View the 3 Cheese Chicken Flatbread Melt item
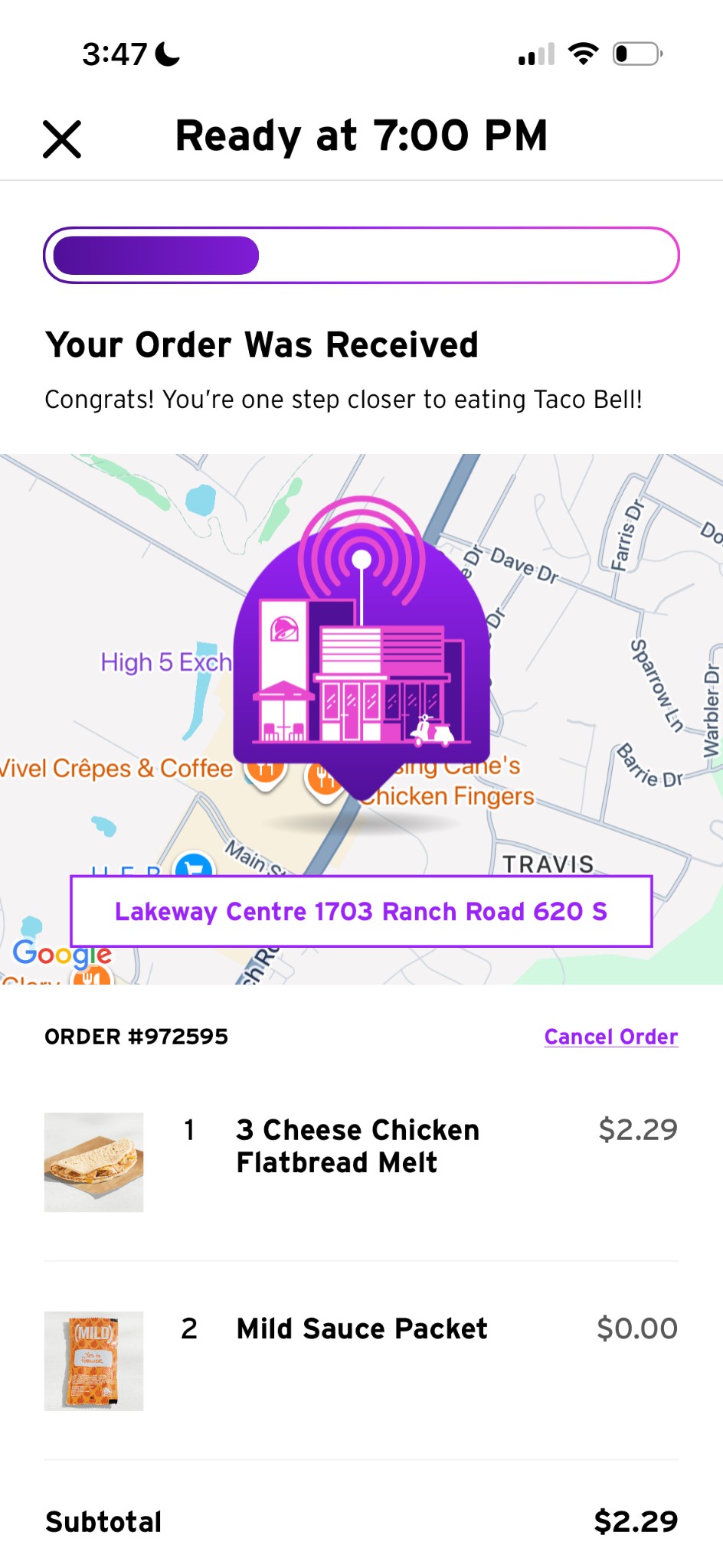The width and height of the screenshot is (723, 1568). pyautogui.click(x=358, y=1145)
